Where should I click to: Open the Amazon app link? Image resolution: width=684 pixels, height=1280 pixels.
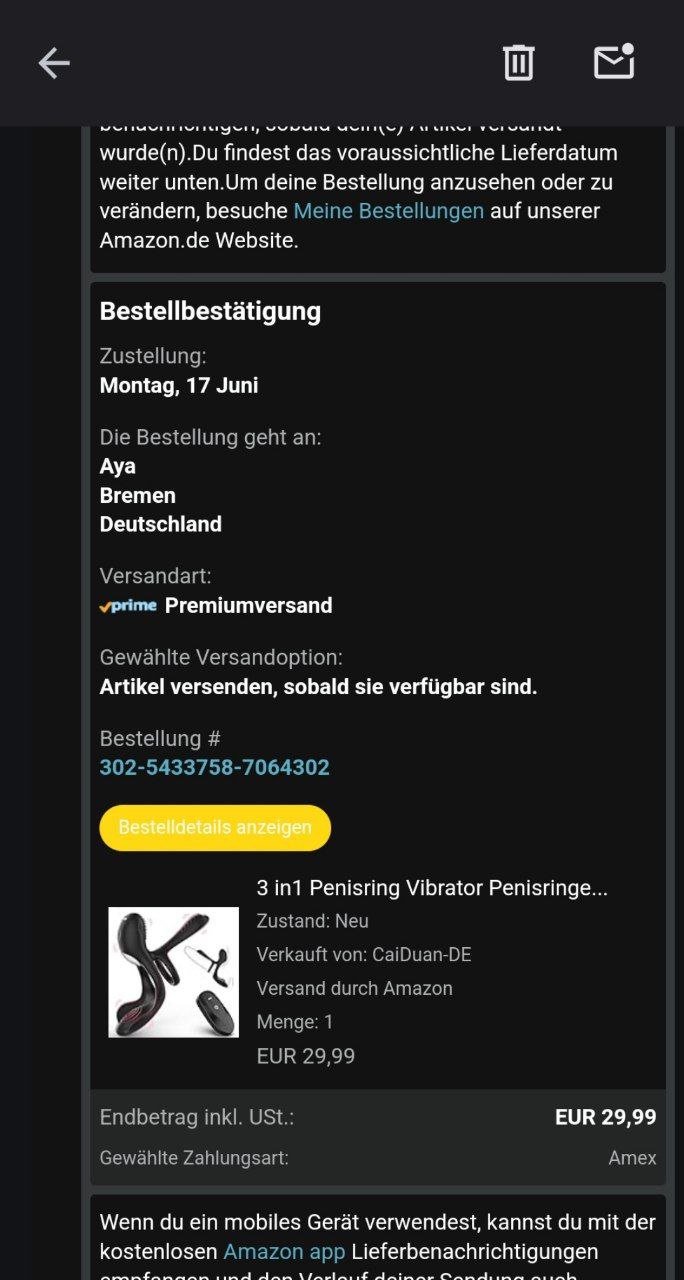tap(284, 1251)
